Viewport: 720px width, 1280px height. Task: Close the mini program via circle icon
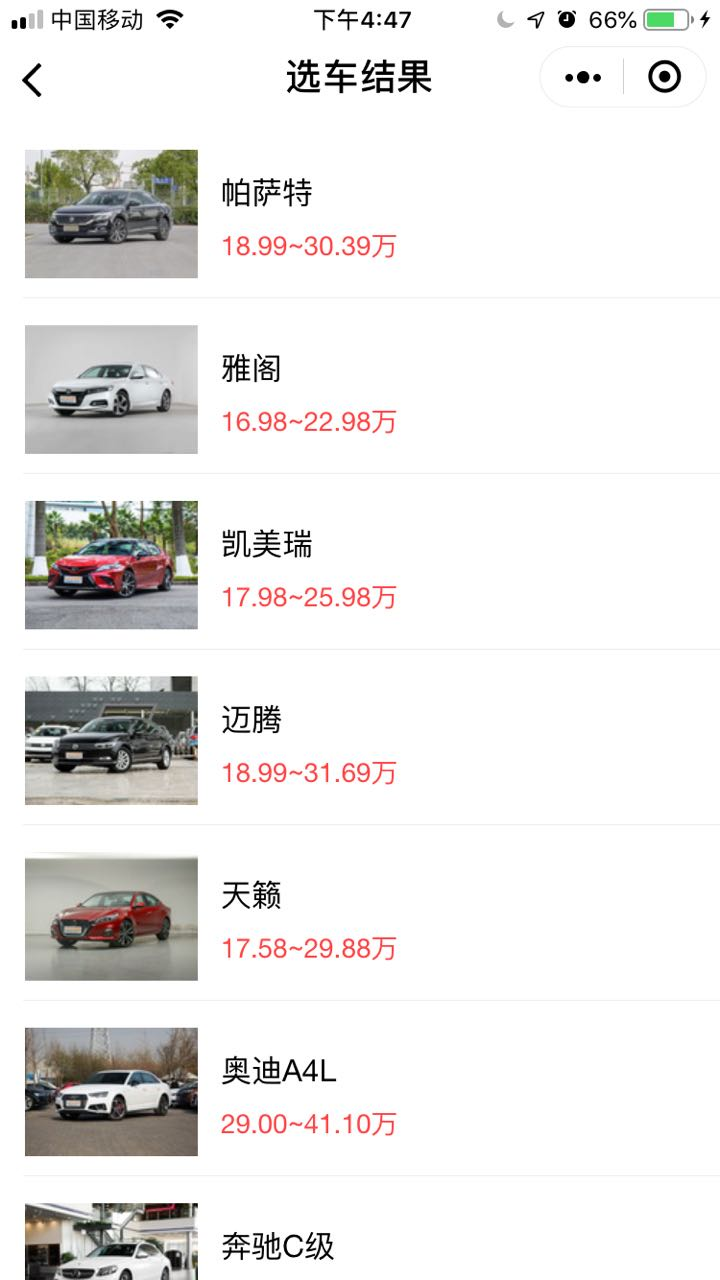[664, 77]
